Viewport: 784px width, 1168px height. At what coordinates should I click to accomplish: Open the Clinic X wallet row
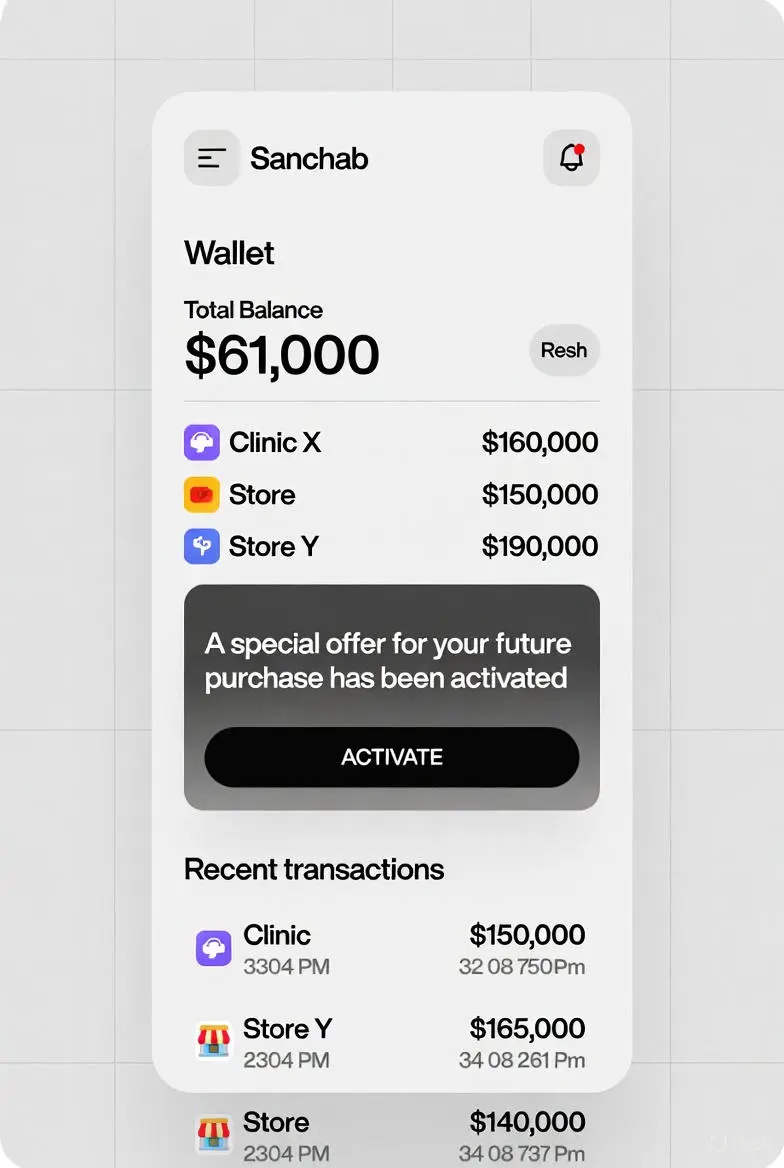point(391,442)
